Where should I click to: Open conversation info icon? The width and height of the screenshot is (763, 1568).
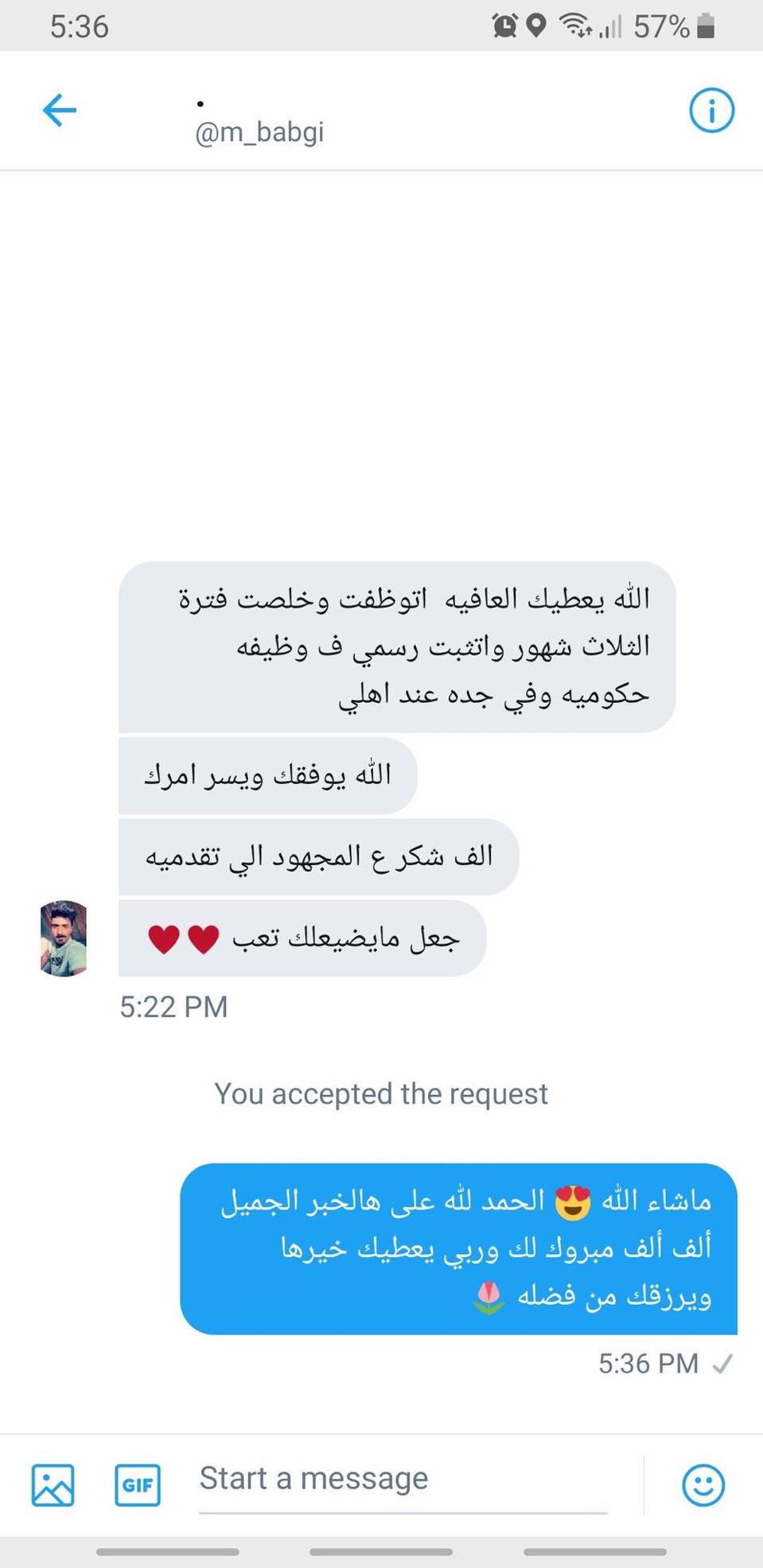(x=710, y=110)
